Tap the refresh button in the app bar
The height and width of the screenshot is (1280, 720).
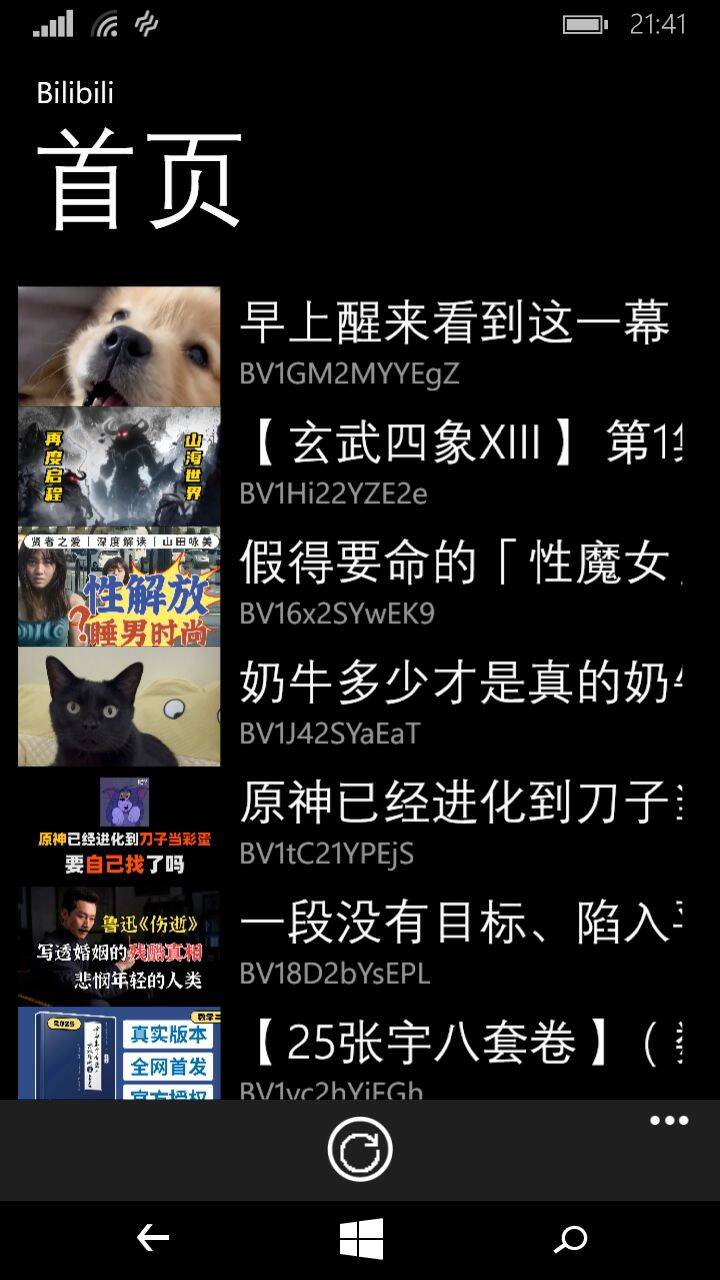[x=360, y=1151]
